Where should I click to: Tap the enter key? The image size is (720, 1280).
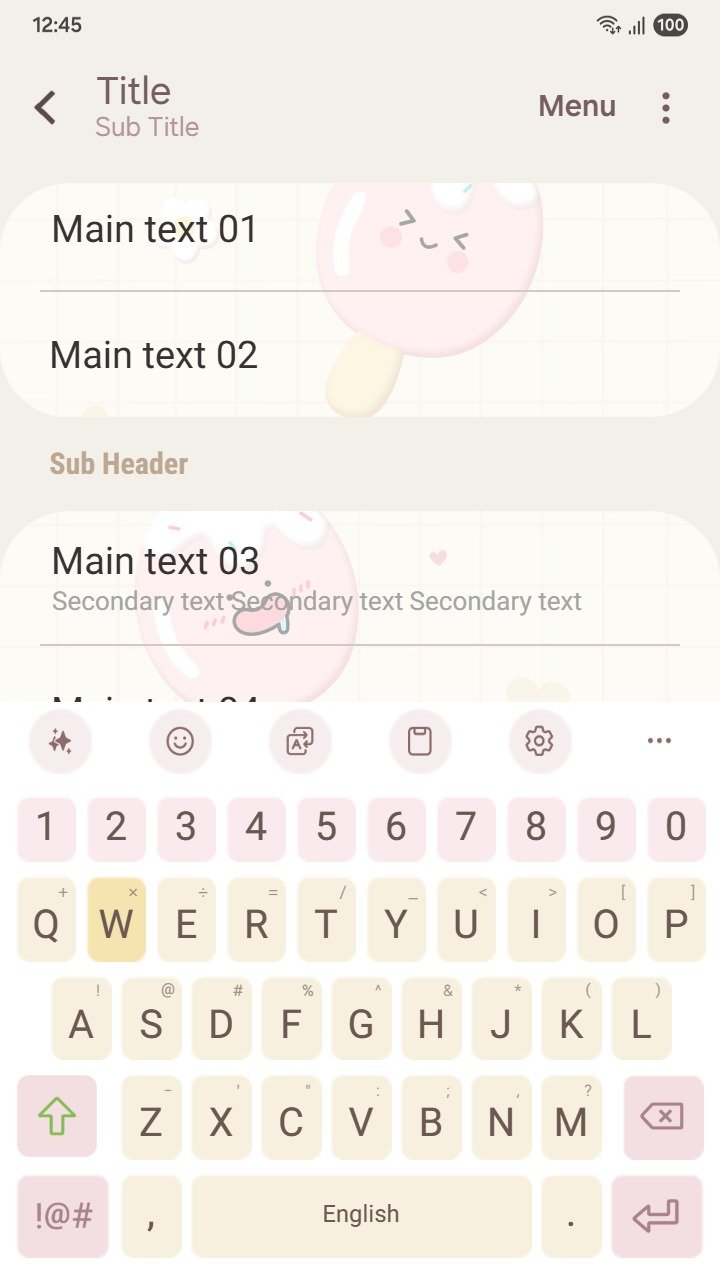[x=657, y=1216]
